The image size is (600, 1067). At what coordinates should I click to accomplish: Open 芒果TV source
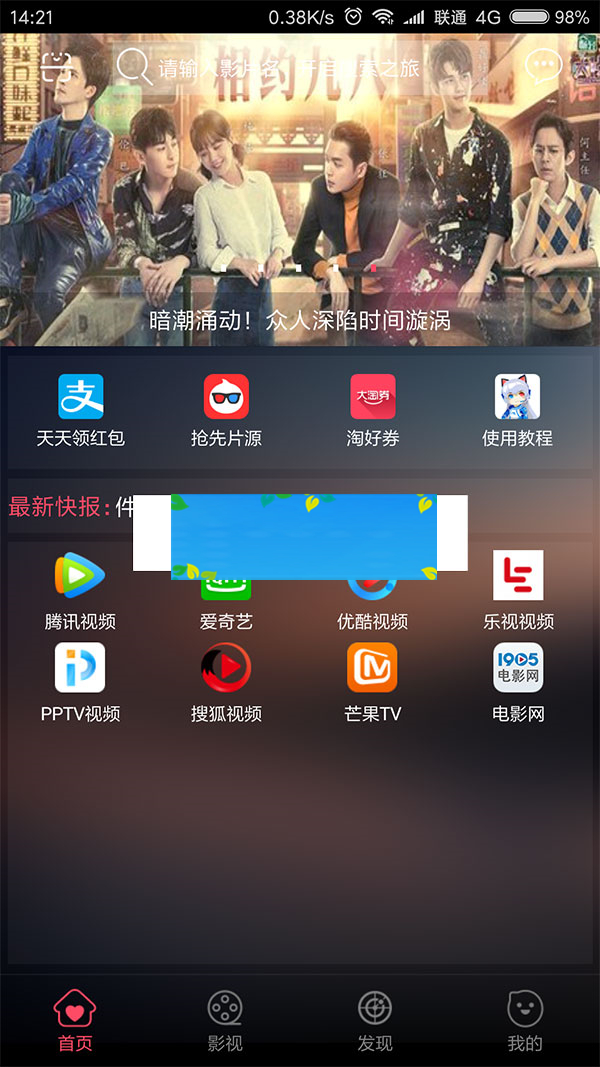tap(372, 682)
